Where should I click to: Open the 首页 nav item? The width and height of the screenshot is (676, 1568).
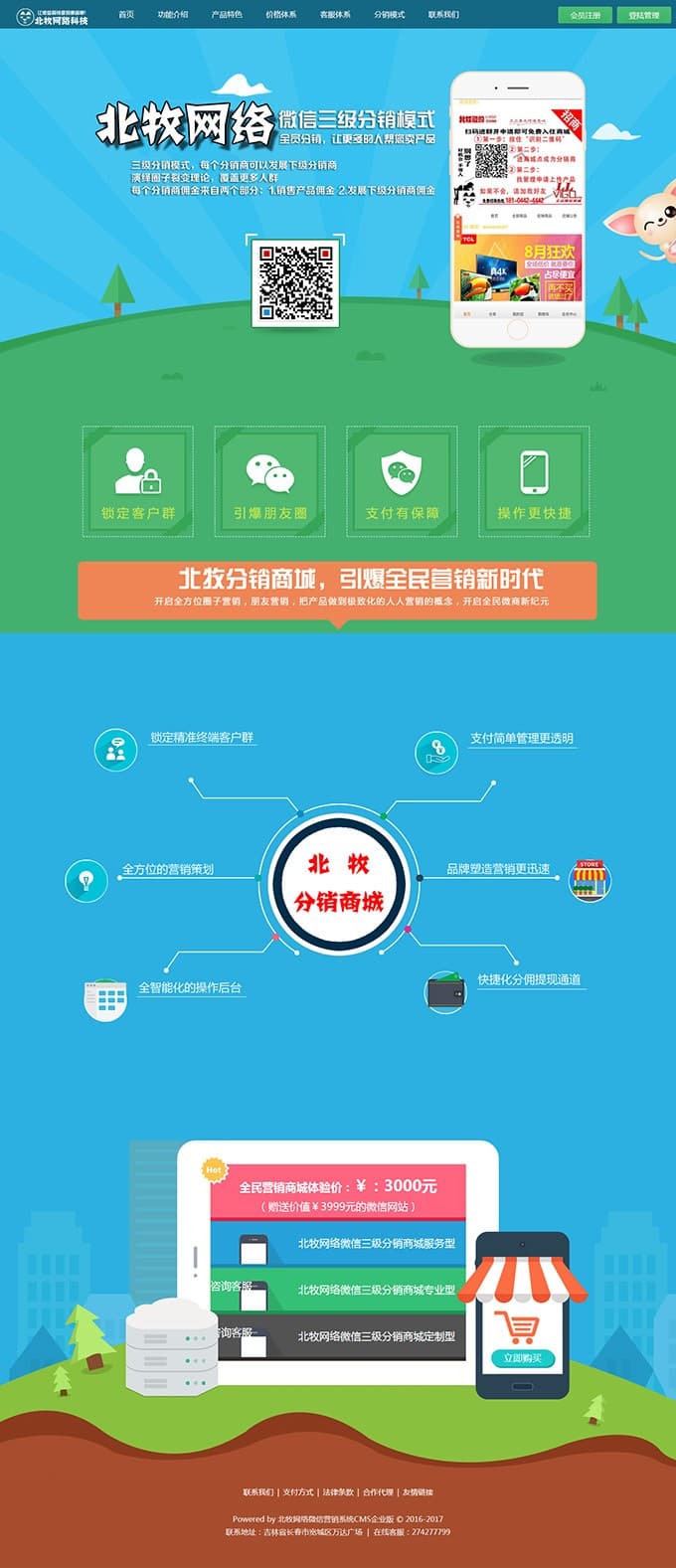(126, 15)
